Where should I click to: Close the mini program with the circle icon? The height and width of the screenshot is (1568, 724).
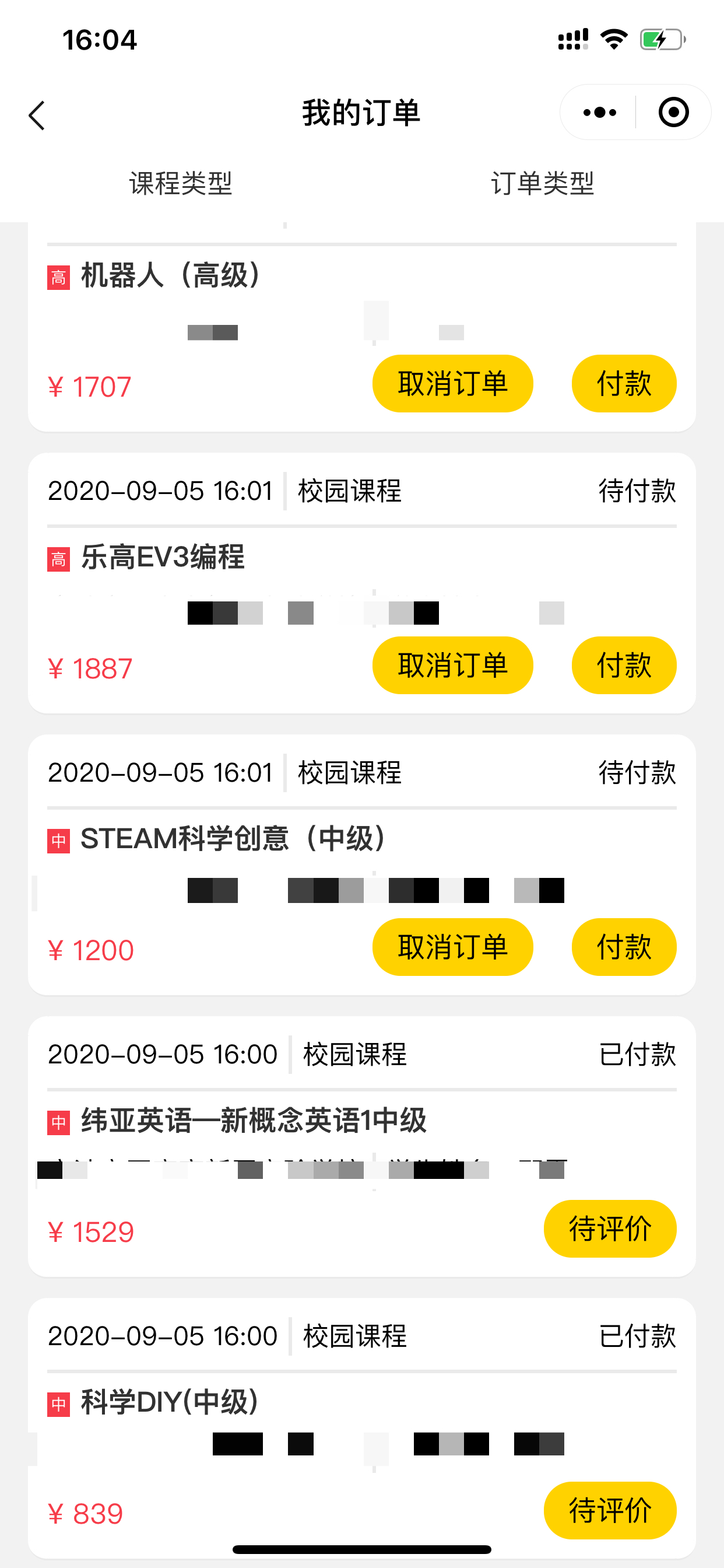[673, 113]
